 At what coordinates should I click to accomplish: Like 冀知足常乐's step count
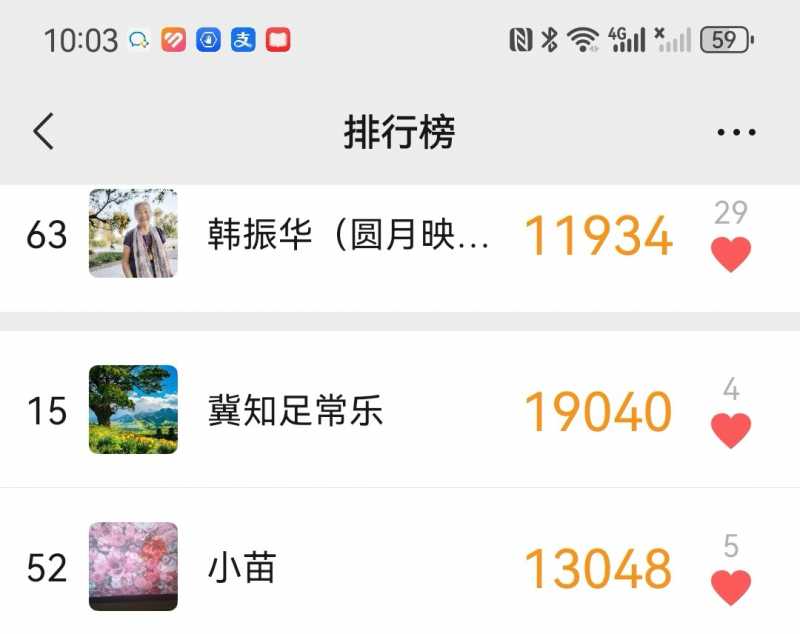click(x=731, y=431)
